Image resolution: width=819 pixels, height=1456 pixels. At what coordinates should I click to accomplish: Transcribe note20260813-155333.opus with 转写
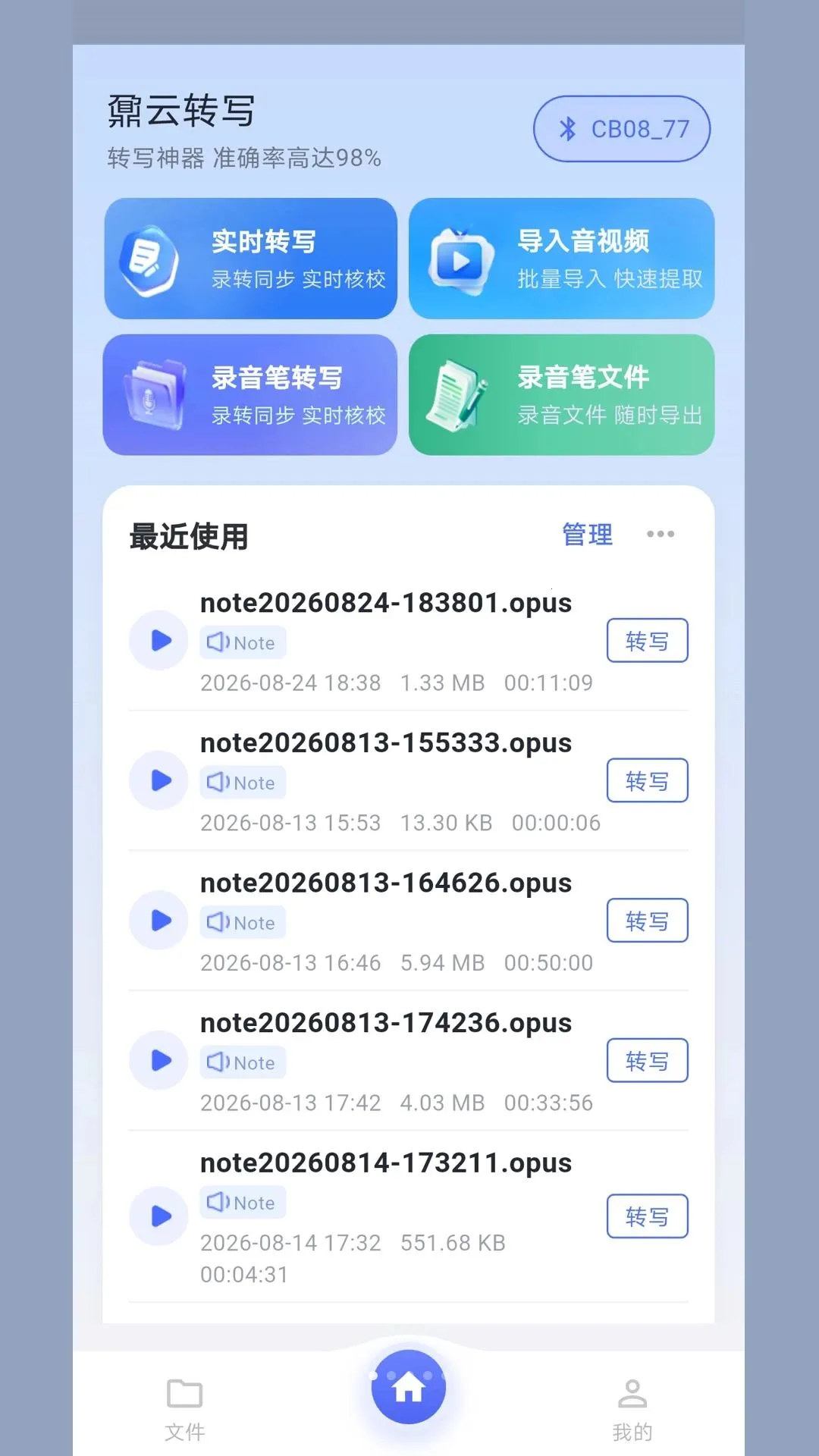[x=647, y=780]
